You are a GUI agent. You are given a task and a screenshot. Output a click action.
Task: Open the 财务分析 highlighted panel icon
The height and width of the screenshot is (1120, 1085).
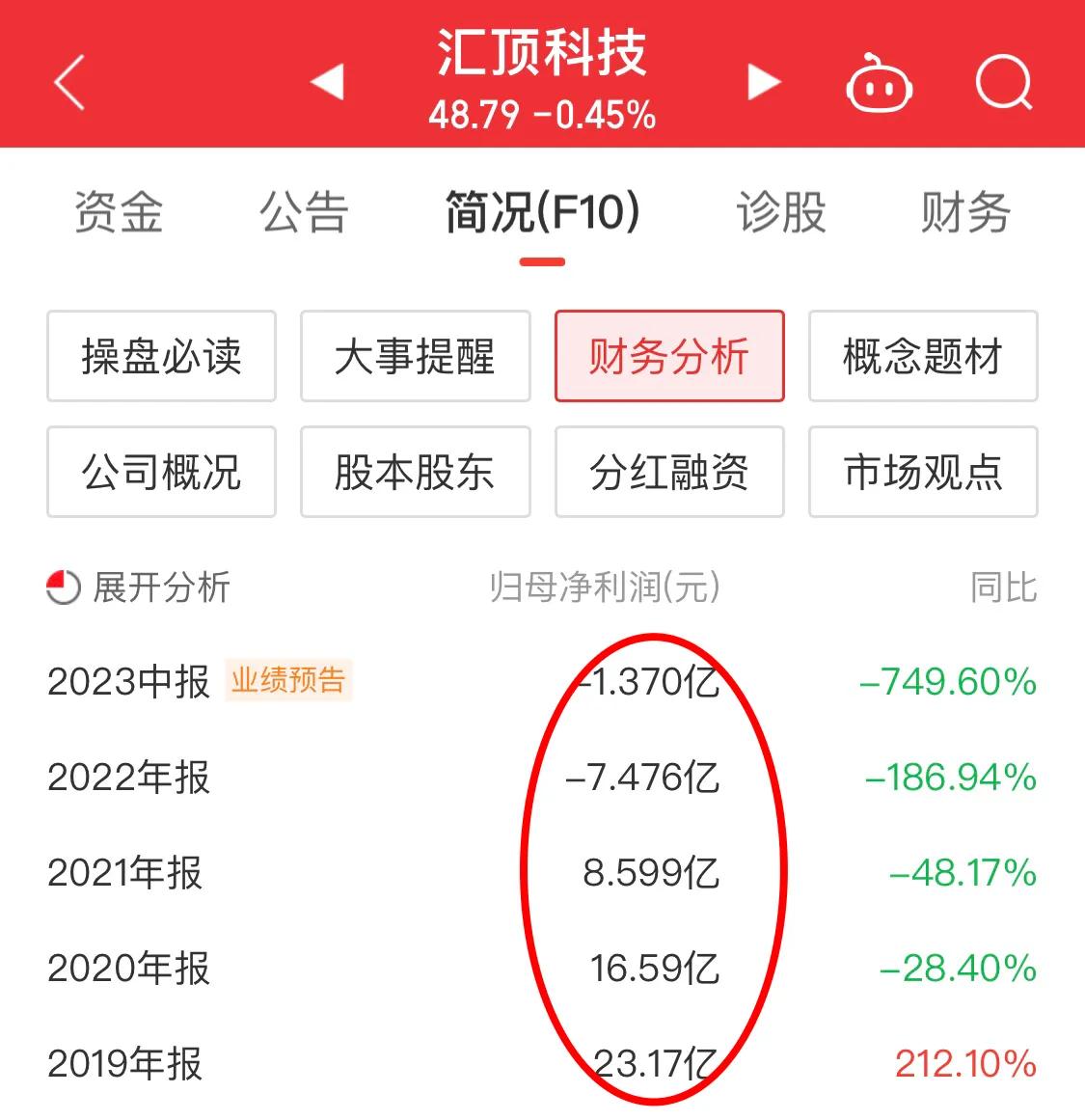pos(669,357)
